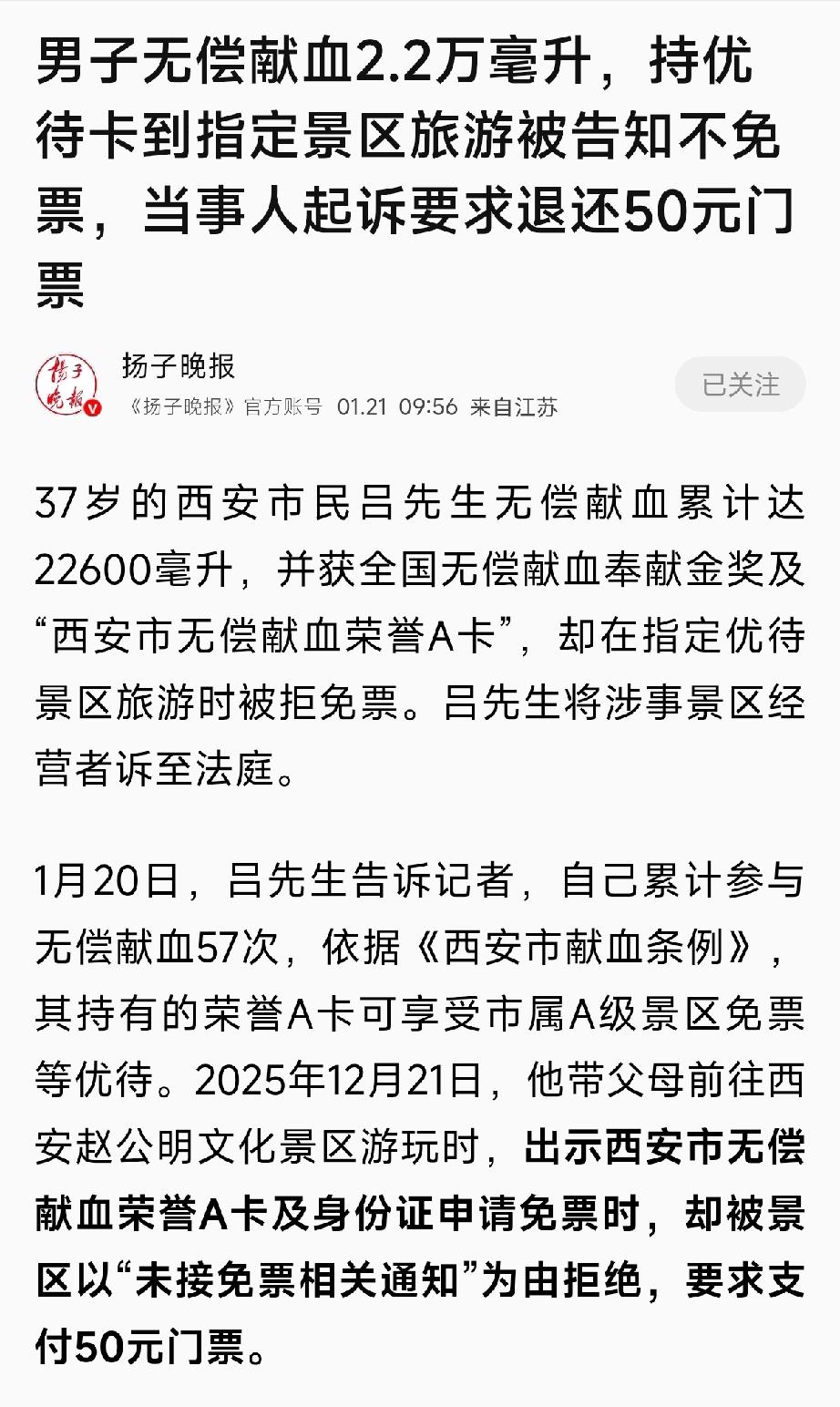The height and width of the screenshot is (1407, 840).
Task: Click the 已关注 follow status button
Action: click(741, 384)
